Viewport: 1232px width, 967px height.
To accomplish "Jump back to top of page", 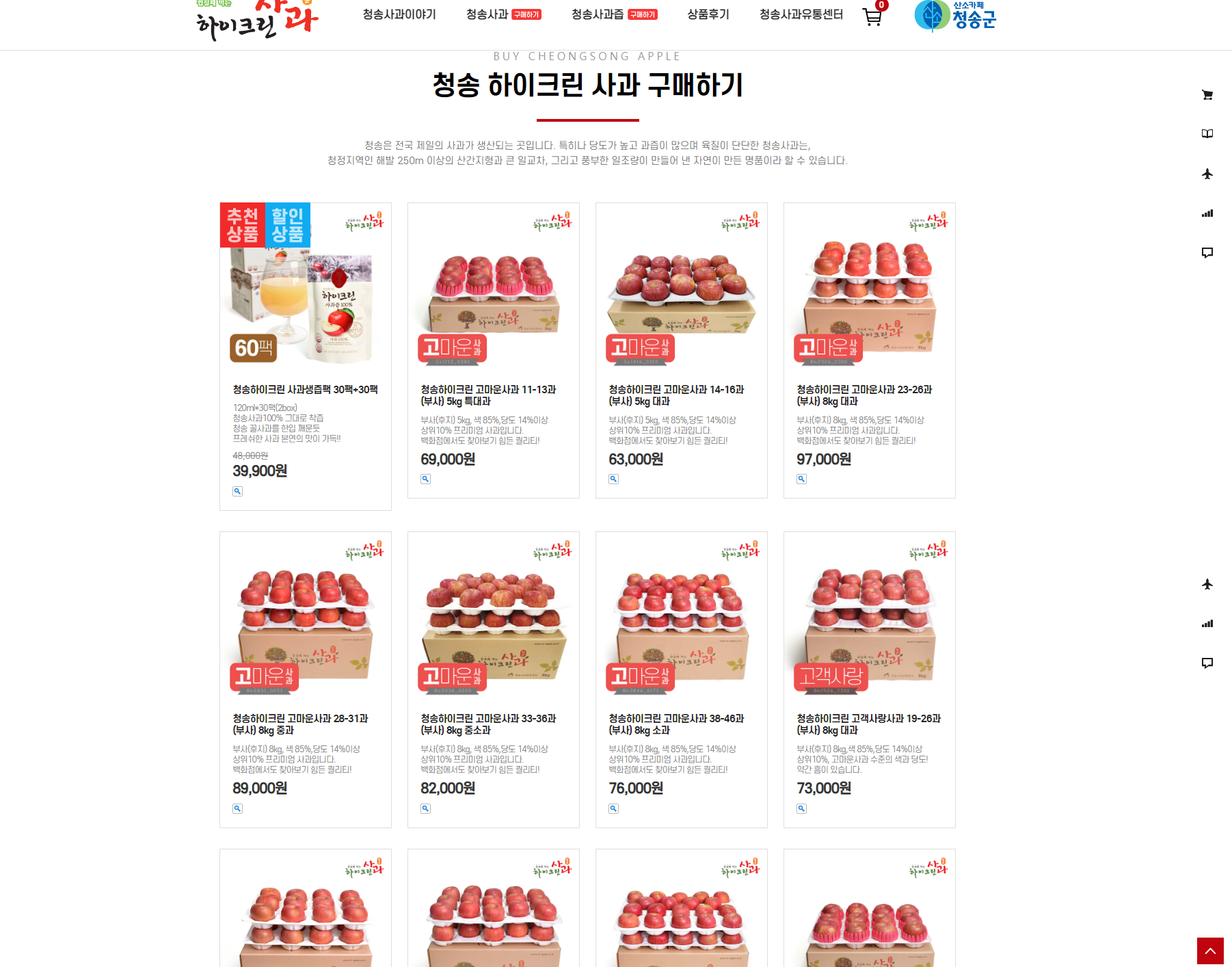I will click(x=1209, y=951).
